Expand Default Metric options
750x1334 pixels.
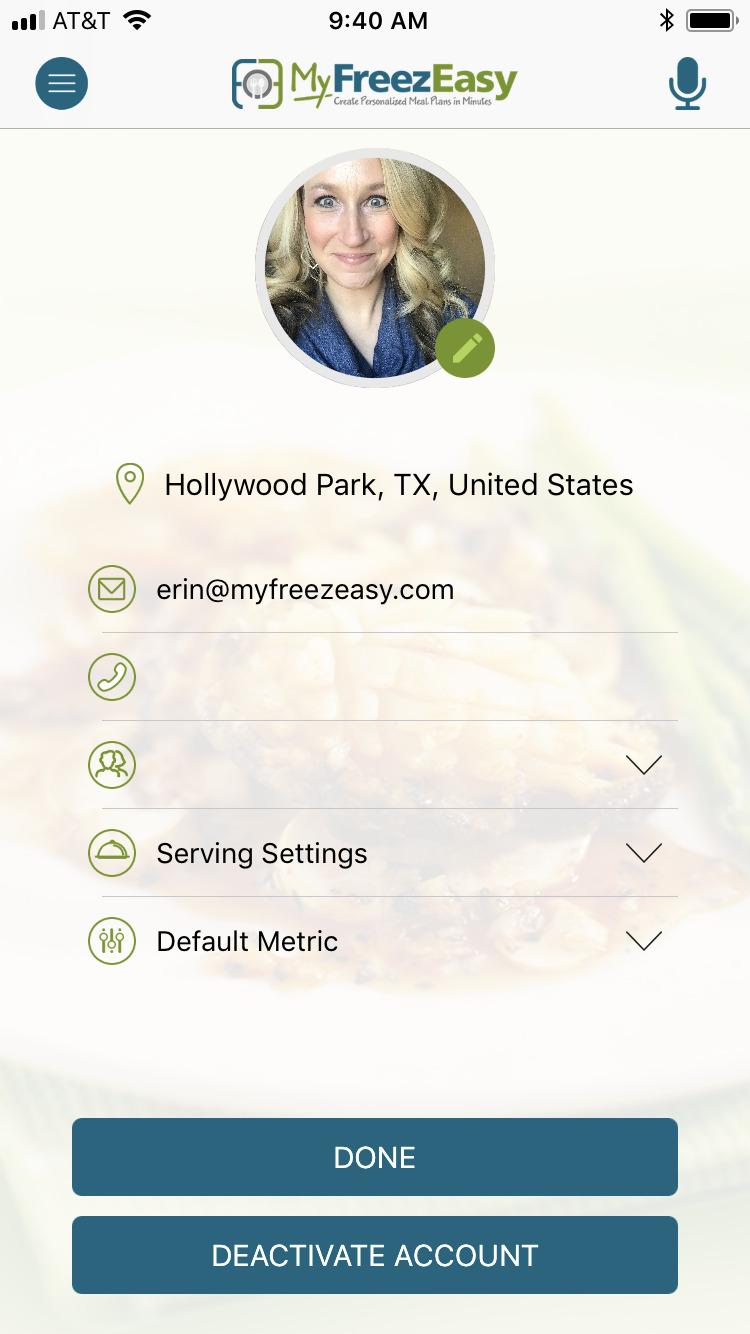643,941
